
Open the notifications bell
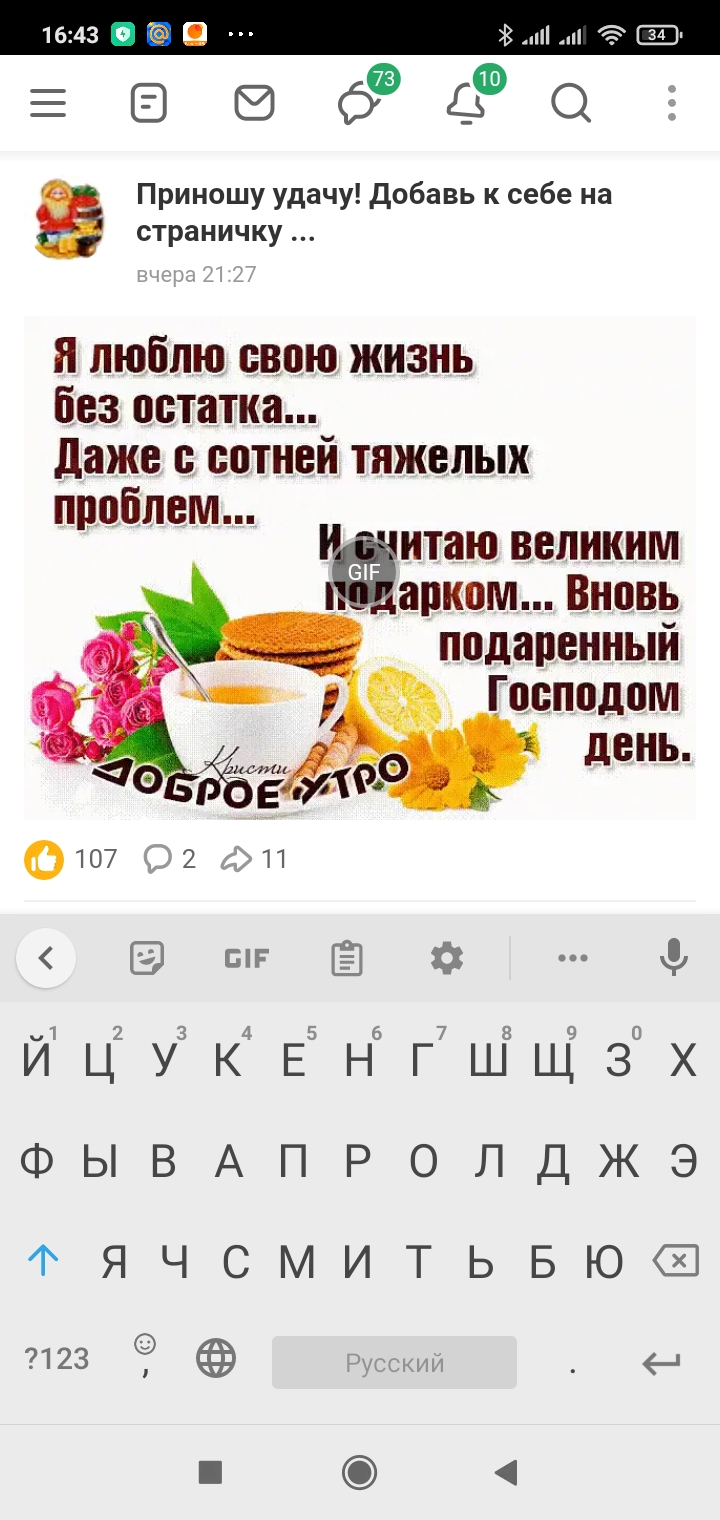click(466, 103)
